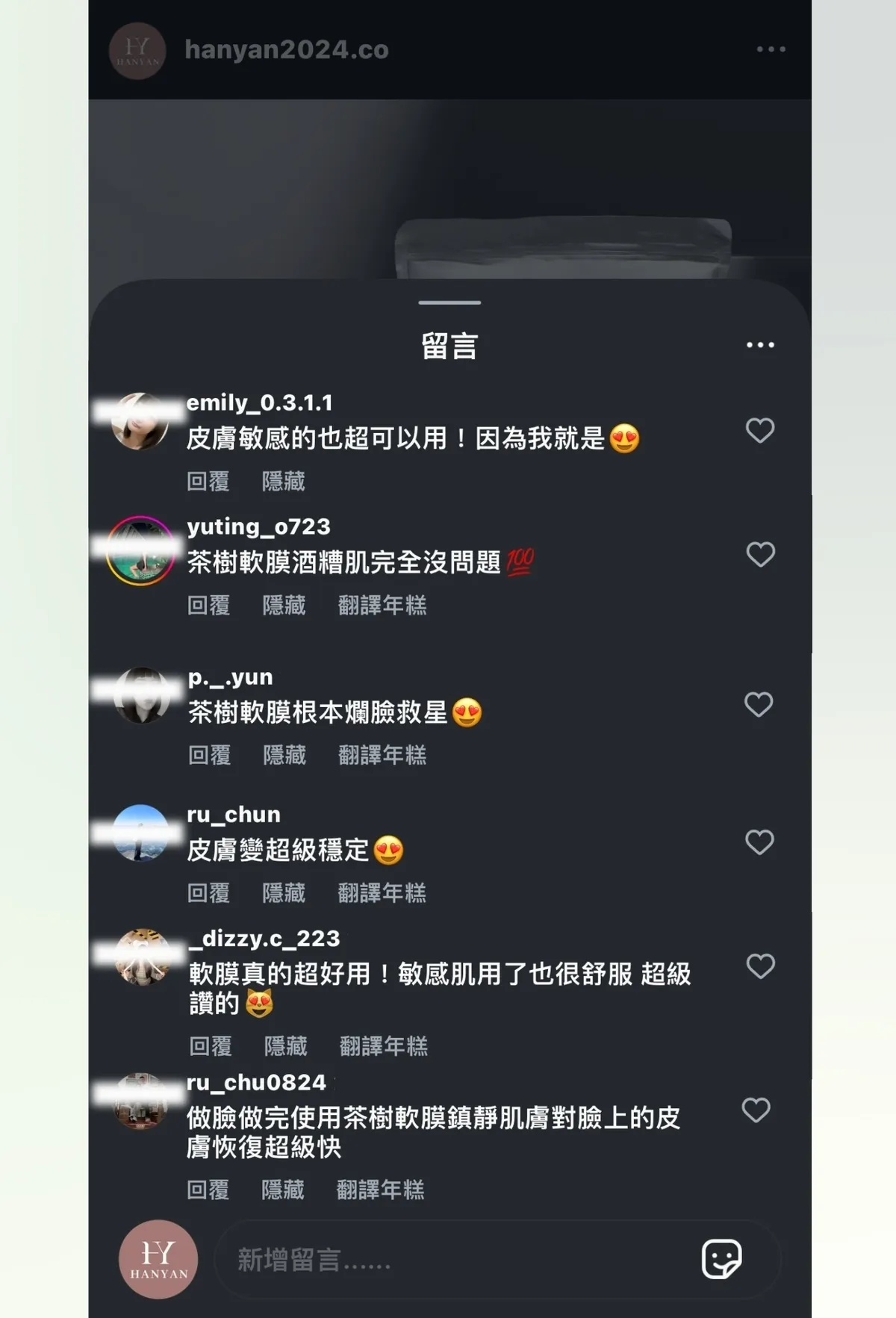Like emily_0.3.1.1's comment
896x1318 pixels.
pos(760,430)
